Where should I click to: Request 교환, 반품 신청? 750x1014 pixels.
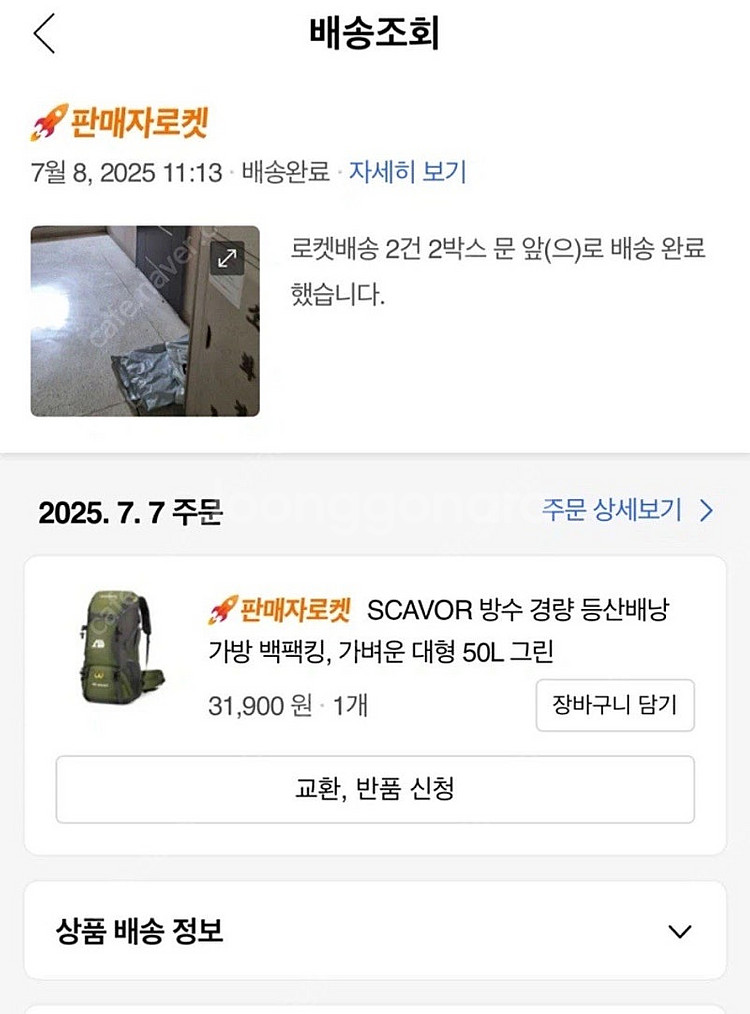[x=375, y=789]
